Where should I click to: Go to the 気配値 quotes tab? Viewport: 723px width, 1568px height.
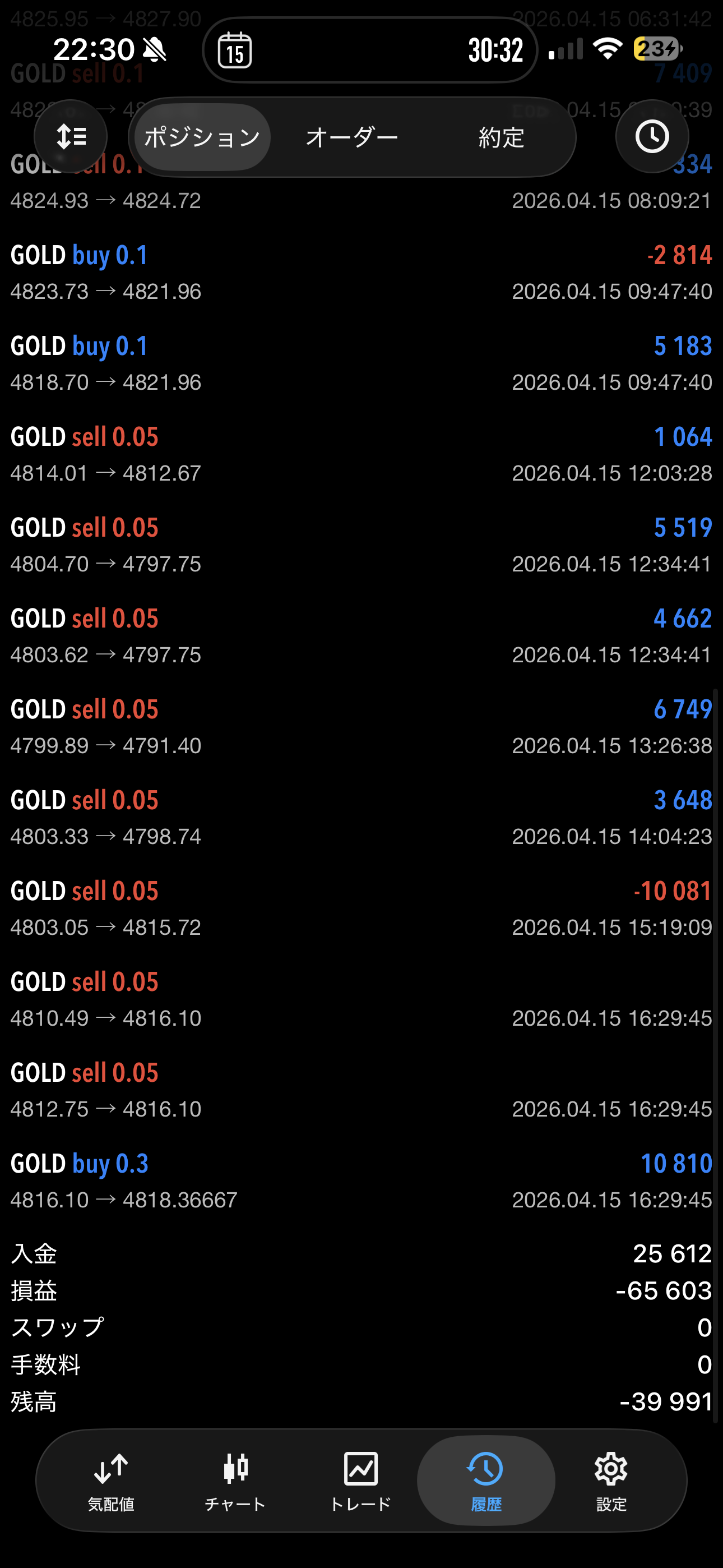pyautogui.click(x=111, y=1481)
